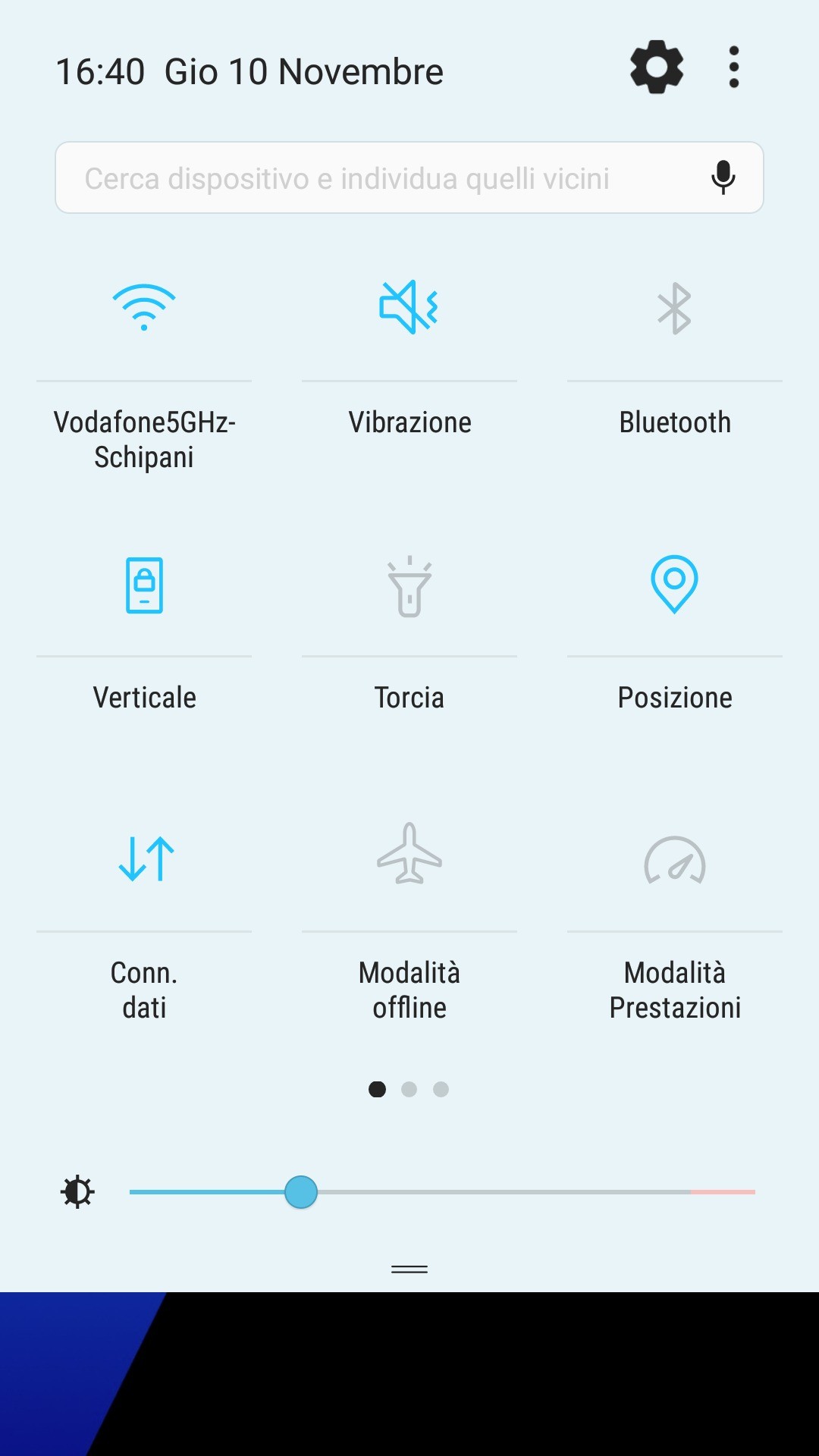Toggle the Vibrazione sound mode
Screen dimensions: 819x1456
409,308
